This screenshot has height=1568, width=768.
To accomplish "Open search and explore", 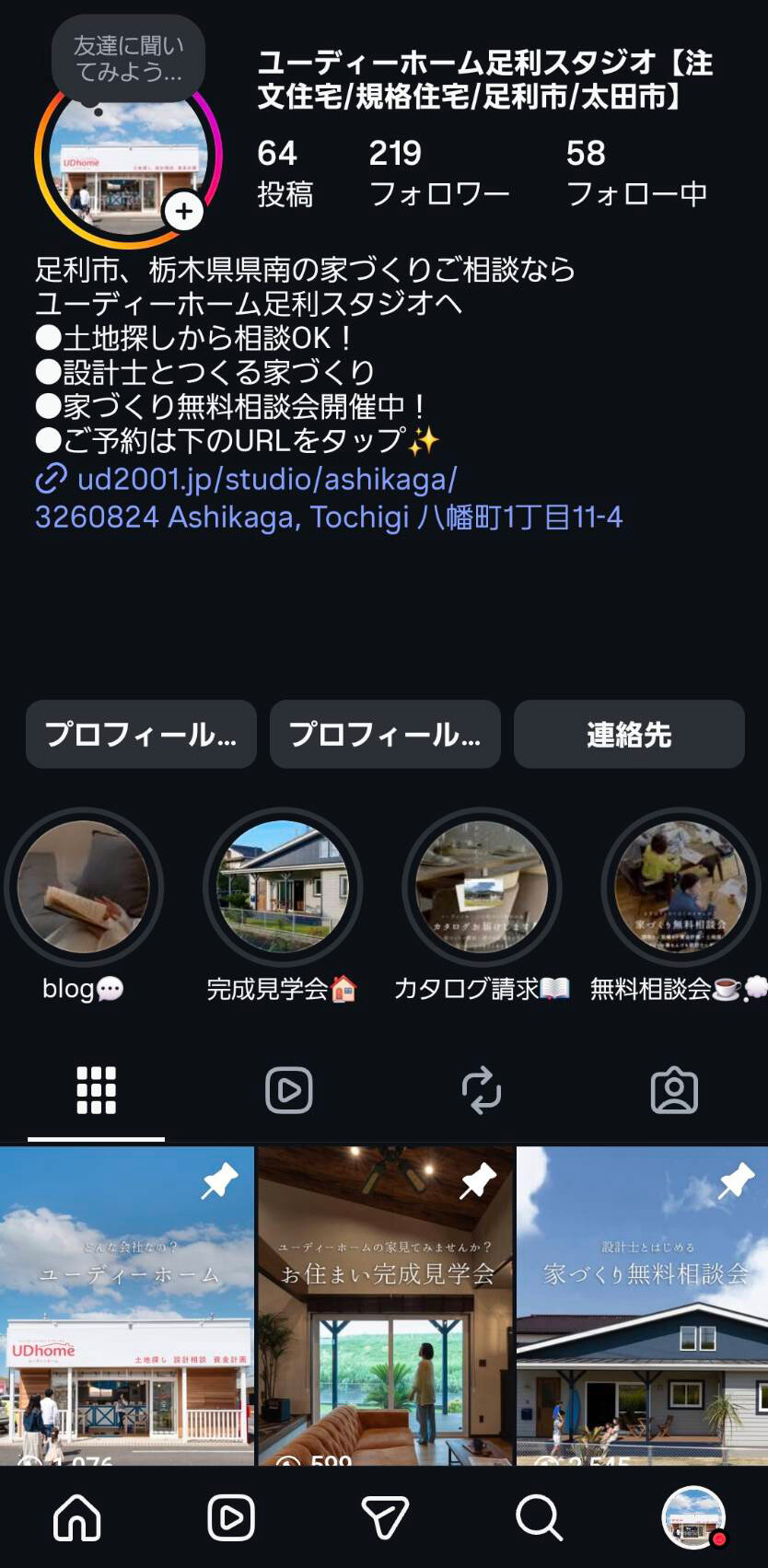I will [539, 1517].
